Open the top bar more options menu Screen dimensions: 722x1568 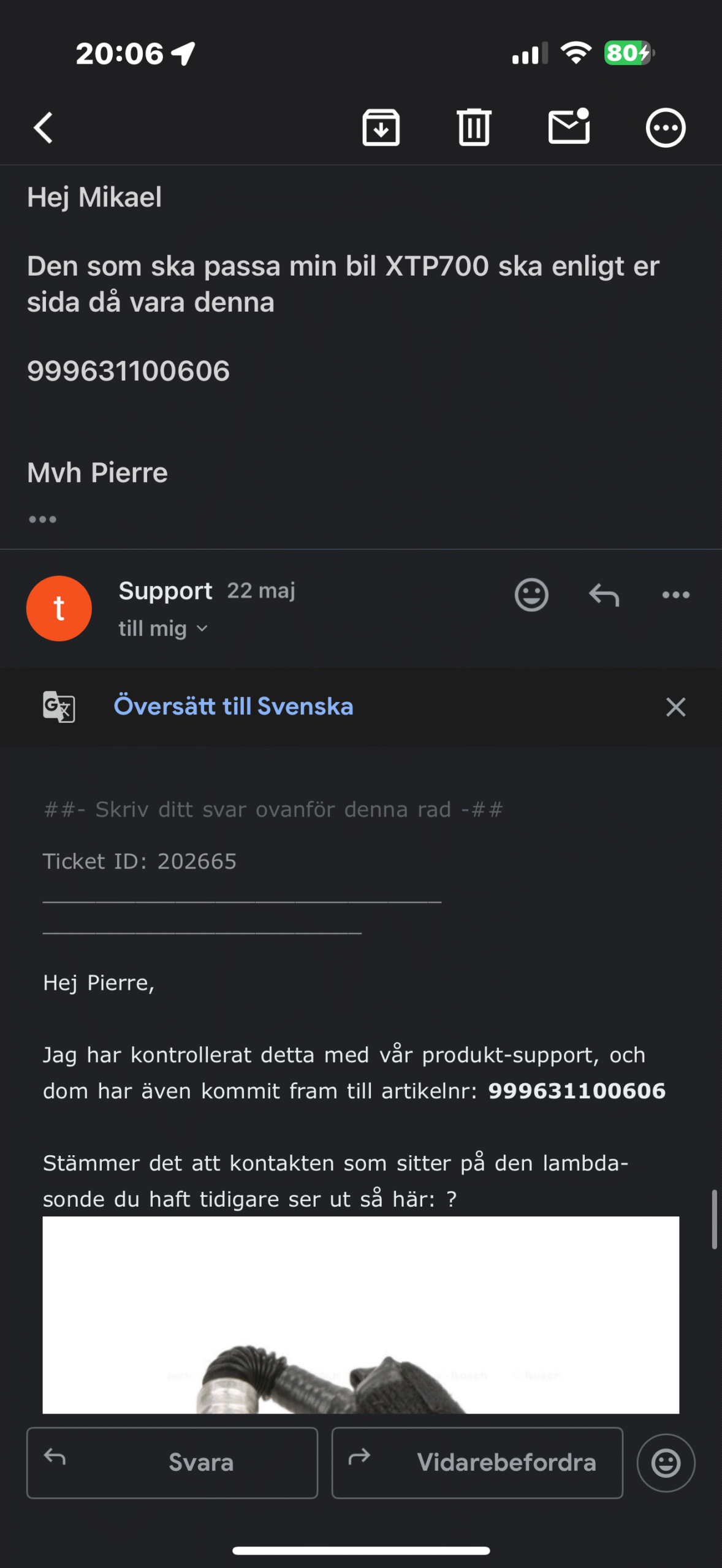click(x=666, y=128)
